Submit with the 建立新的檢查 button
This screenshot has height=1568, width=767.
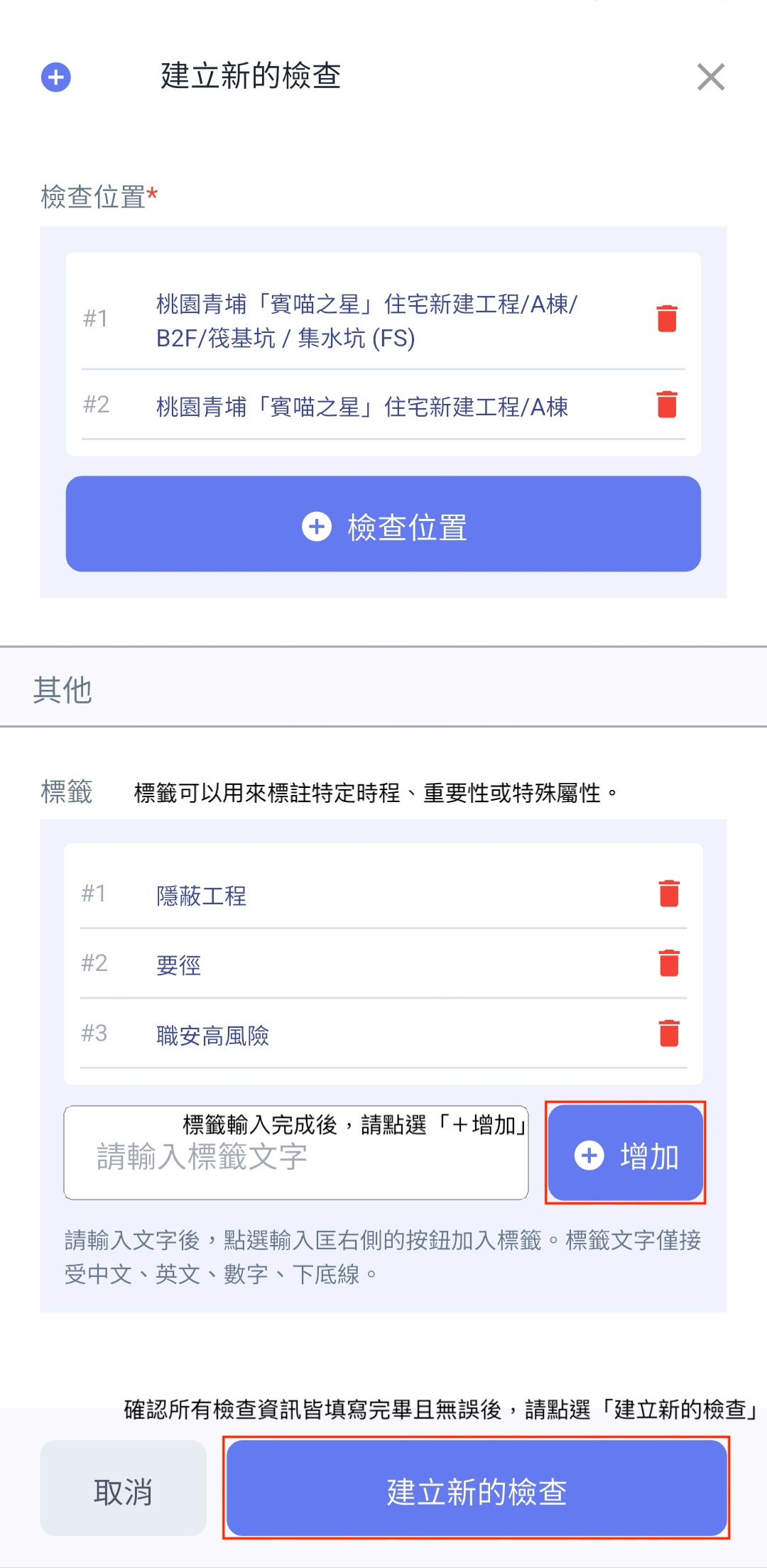tap(476, 1488)
